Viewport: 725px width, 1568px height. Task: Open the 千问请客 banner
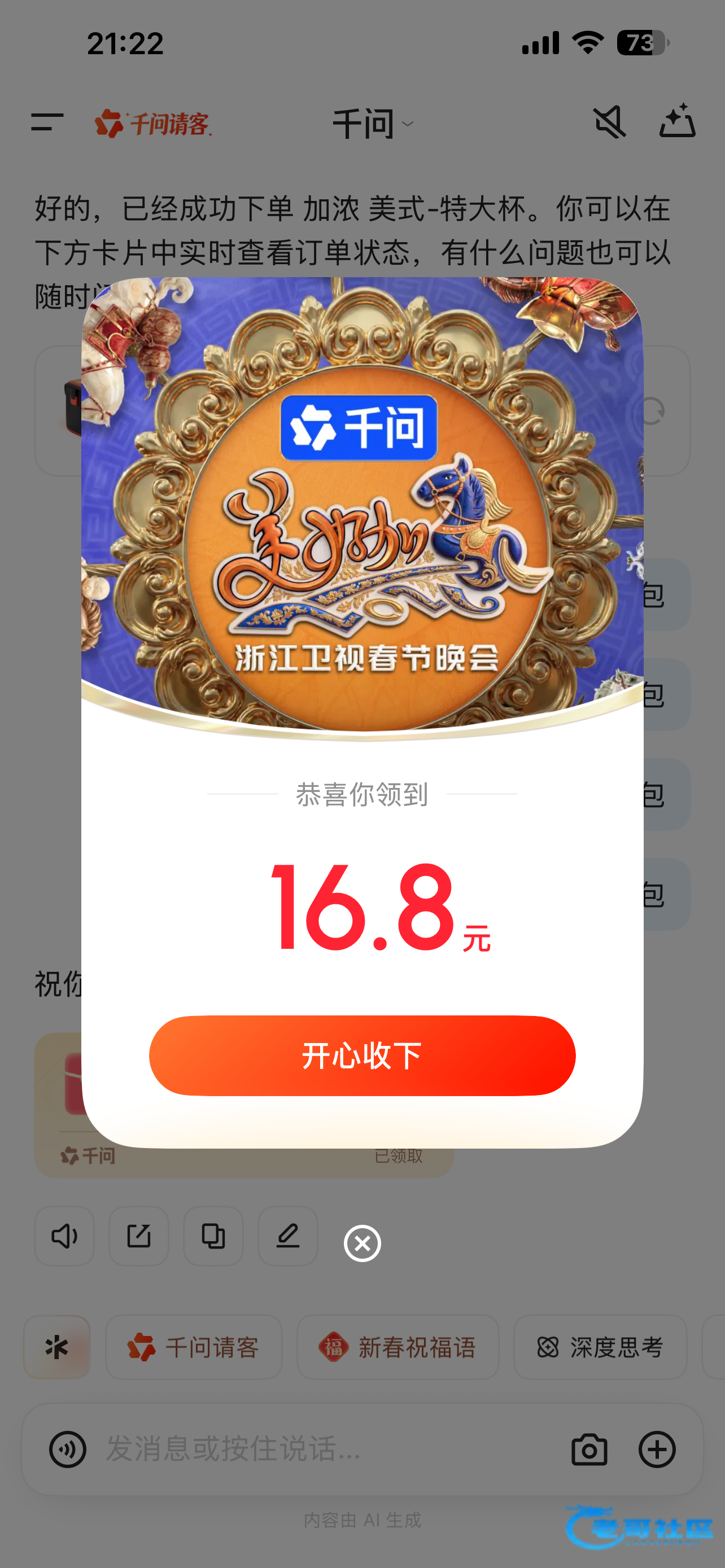[x=154, y=124]
